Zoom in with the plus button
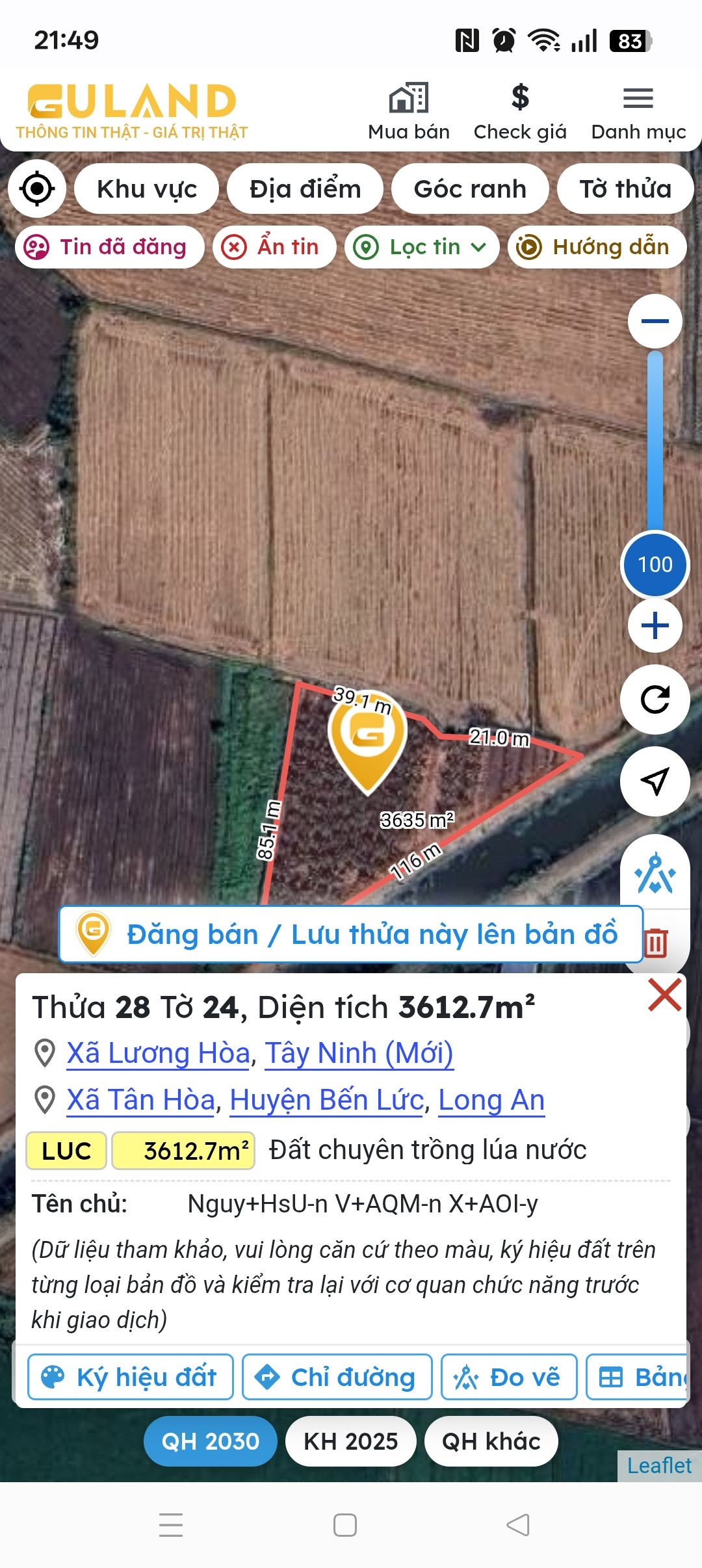Image resolution: width=702 pixels, height=1568 pixels. [x=655, y=625]
